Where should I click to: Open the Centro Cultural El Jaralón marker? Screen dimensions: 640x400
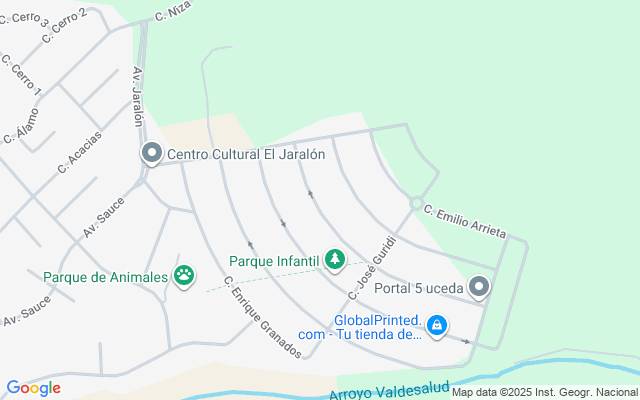click(152, 154)
